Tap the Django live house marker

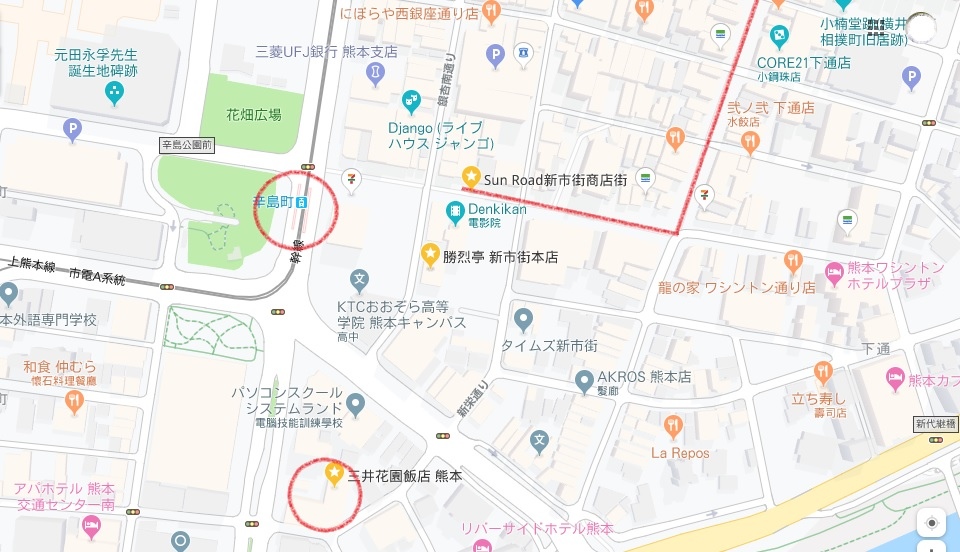click(411, 101)
